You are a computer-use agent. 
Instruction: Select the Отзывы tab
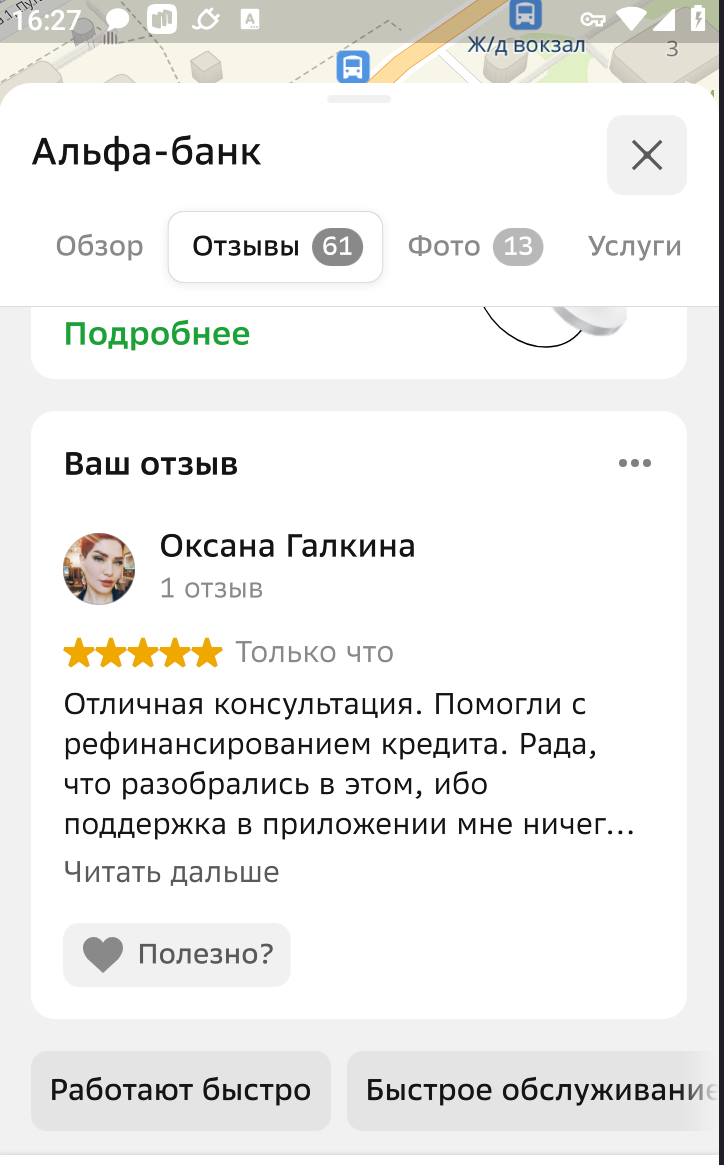(x=275, y=246)
